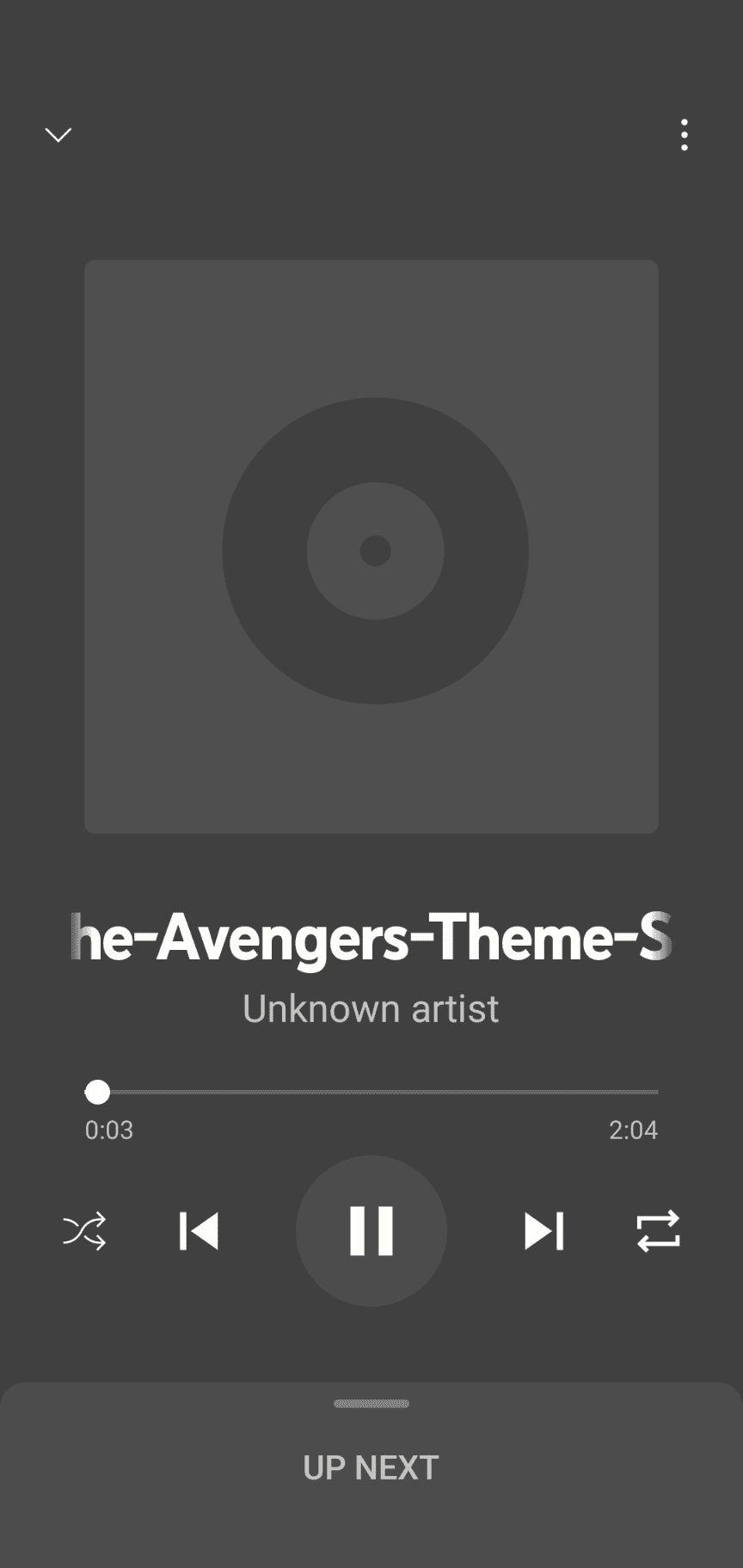This screenshot has width=743, height=1568.
Task: Expand the UP NEXT queue panel
Action: [371, 1467]
